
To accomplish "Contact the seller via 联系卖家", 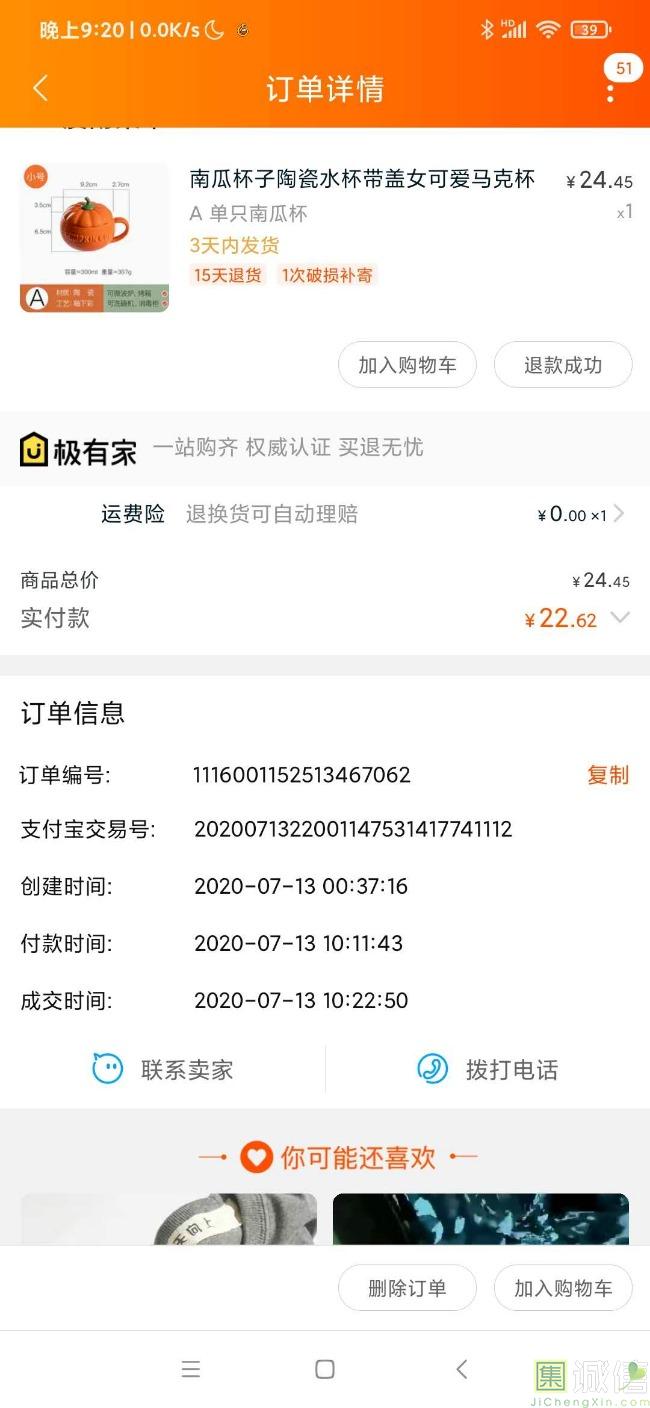I will coord(163,1070).
